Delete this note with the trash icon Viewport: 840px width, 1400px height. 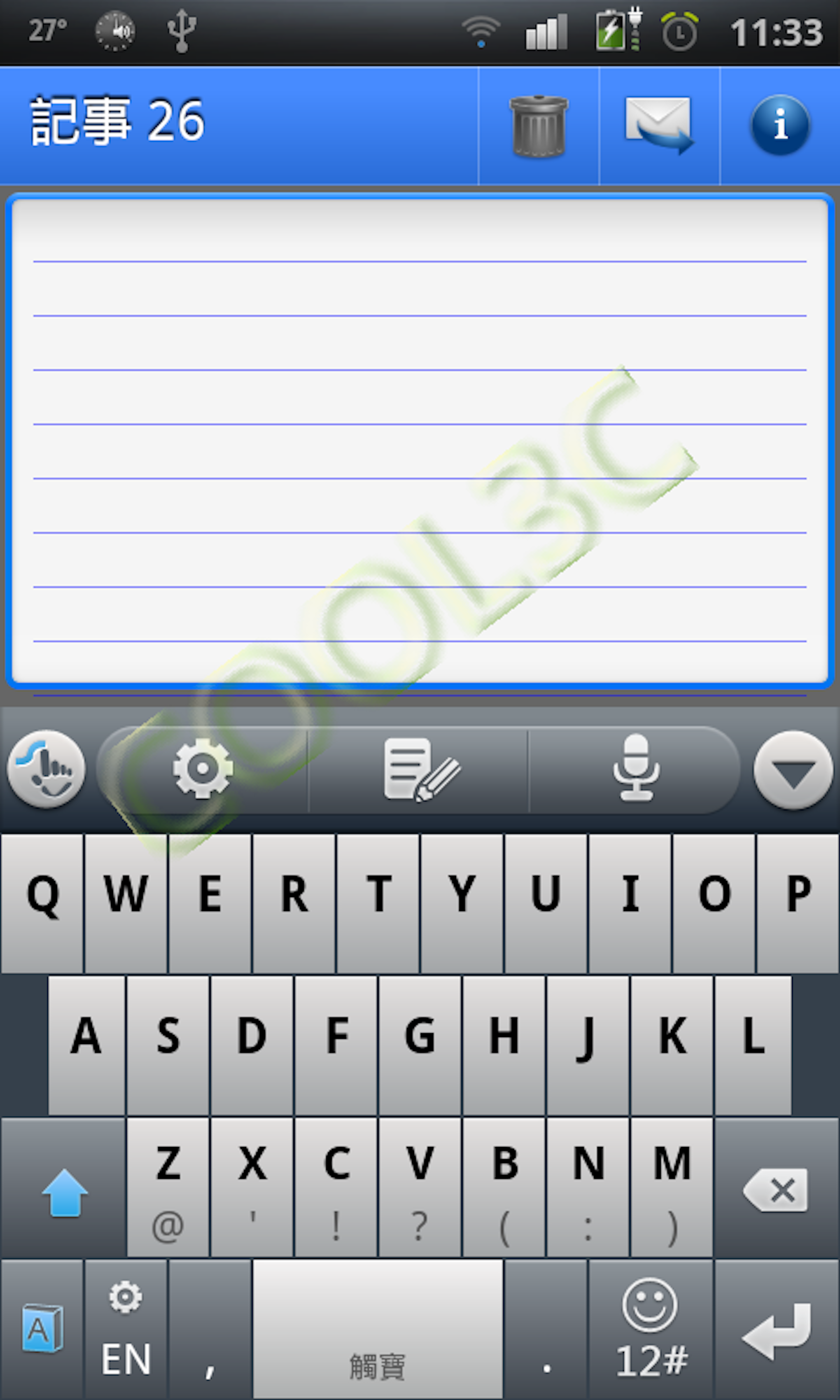[x=538, y=126]
